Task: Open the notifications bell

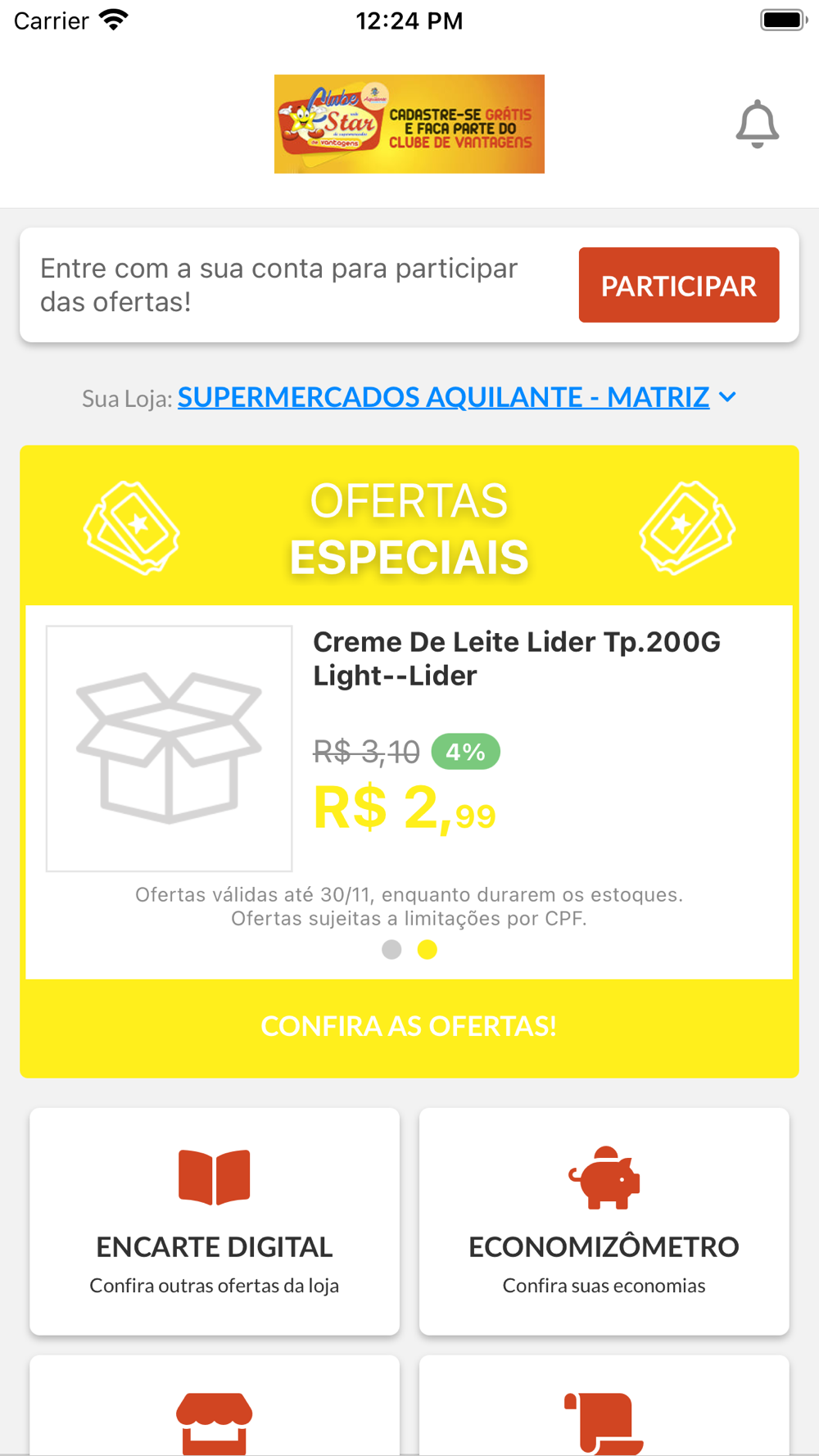Action: pyautogui.click(x=757, y=124)
